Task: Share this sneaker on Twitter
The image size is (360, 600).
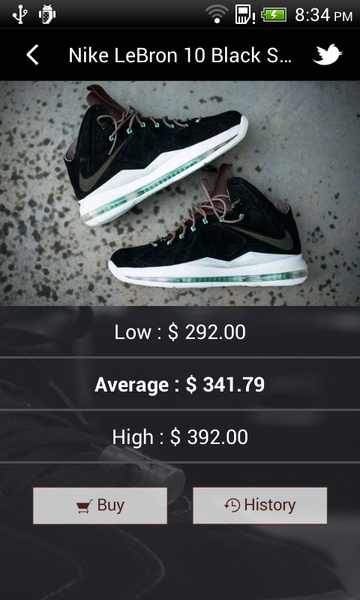Action: coord(327,55)
